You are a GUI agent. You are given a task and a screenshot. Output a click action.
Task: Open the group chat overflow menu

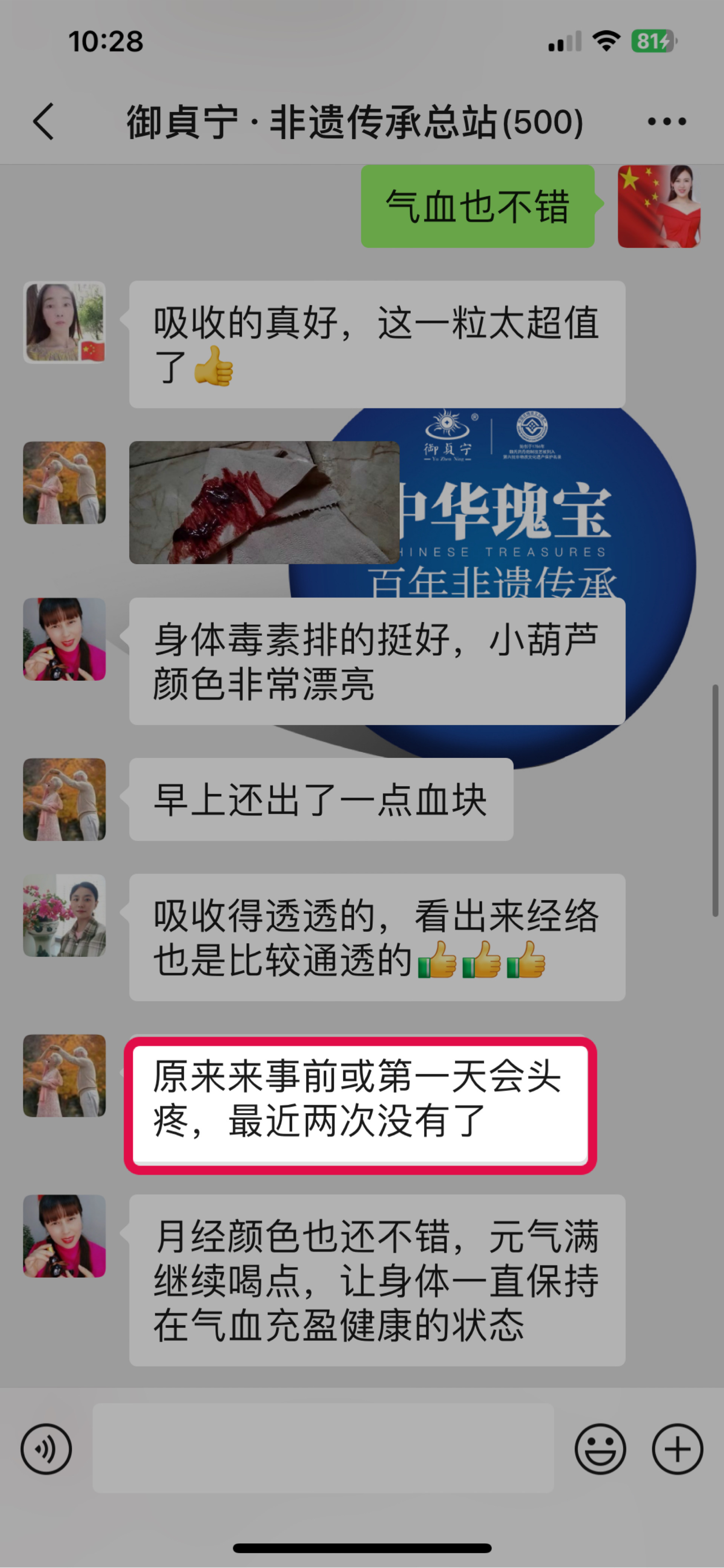667,122
